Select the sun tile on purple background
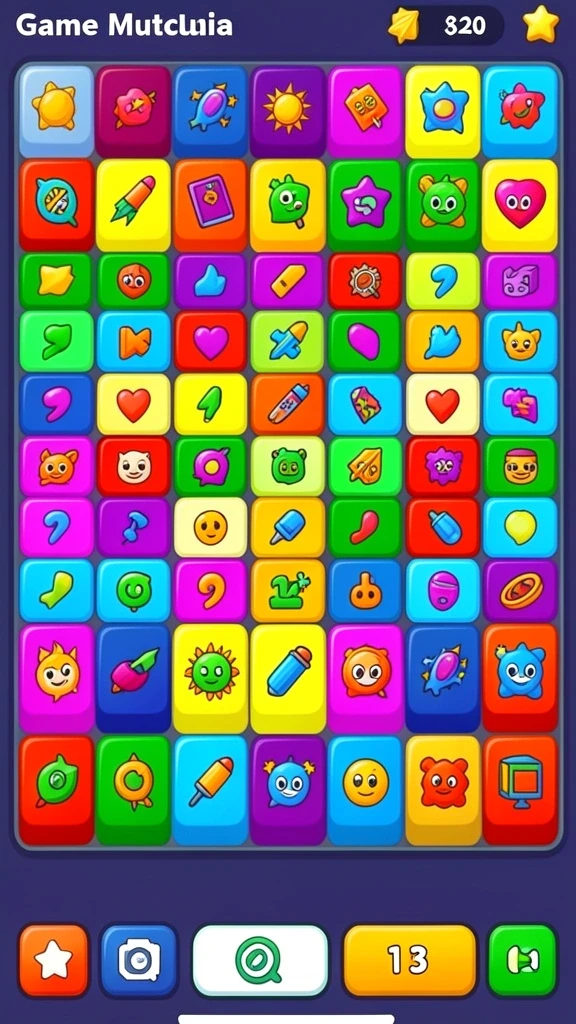Screen dimensions: 576x1024 (x=287, y=110)
